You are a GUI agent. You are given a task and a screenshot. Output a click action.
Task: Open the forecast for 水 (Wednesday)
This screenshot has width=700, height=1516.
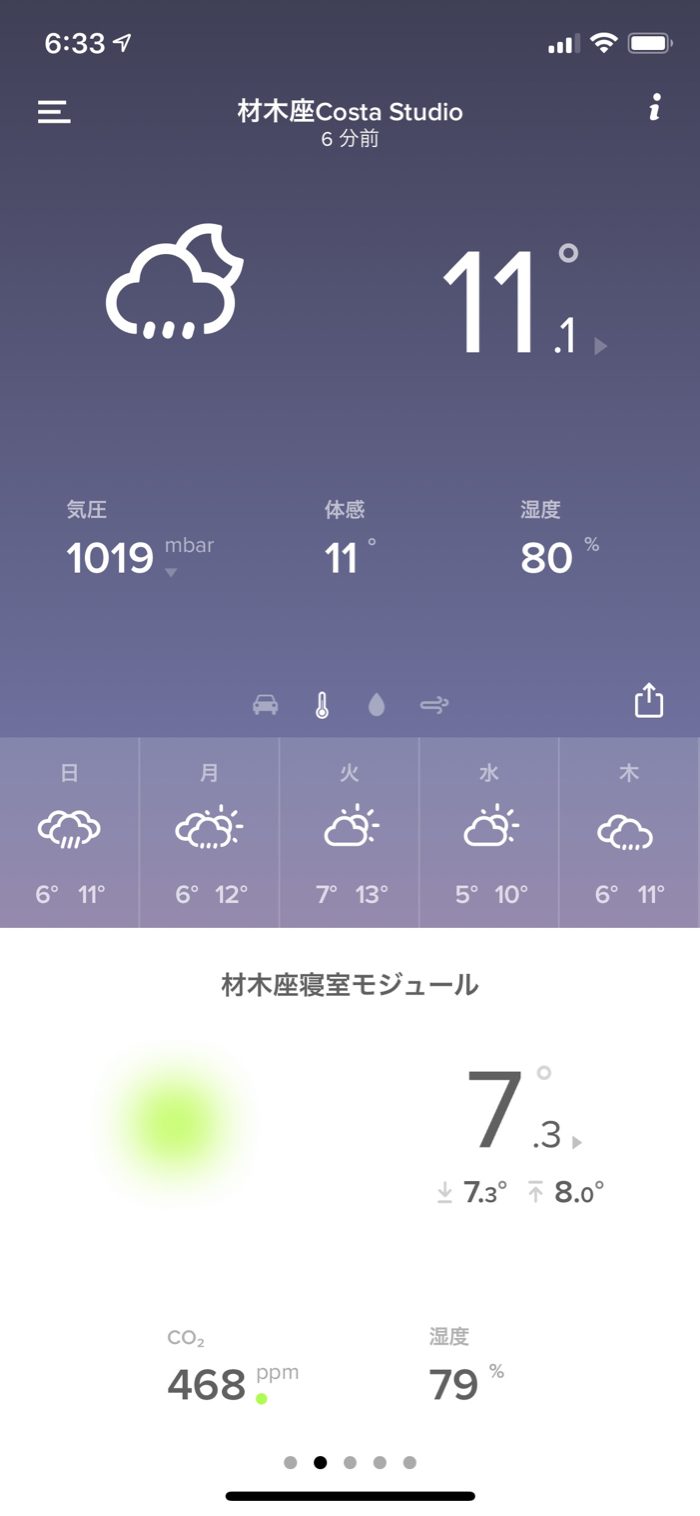490,832
